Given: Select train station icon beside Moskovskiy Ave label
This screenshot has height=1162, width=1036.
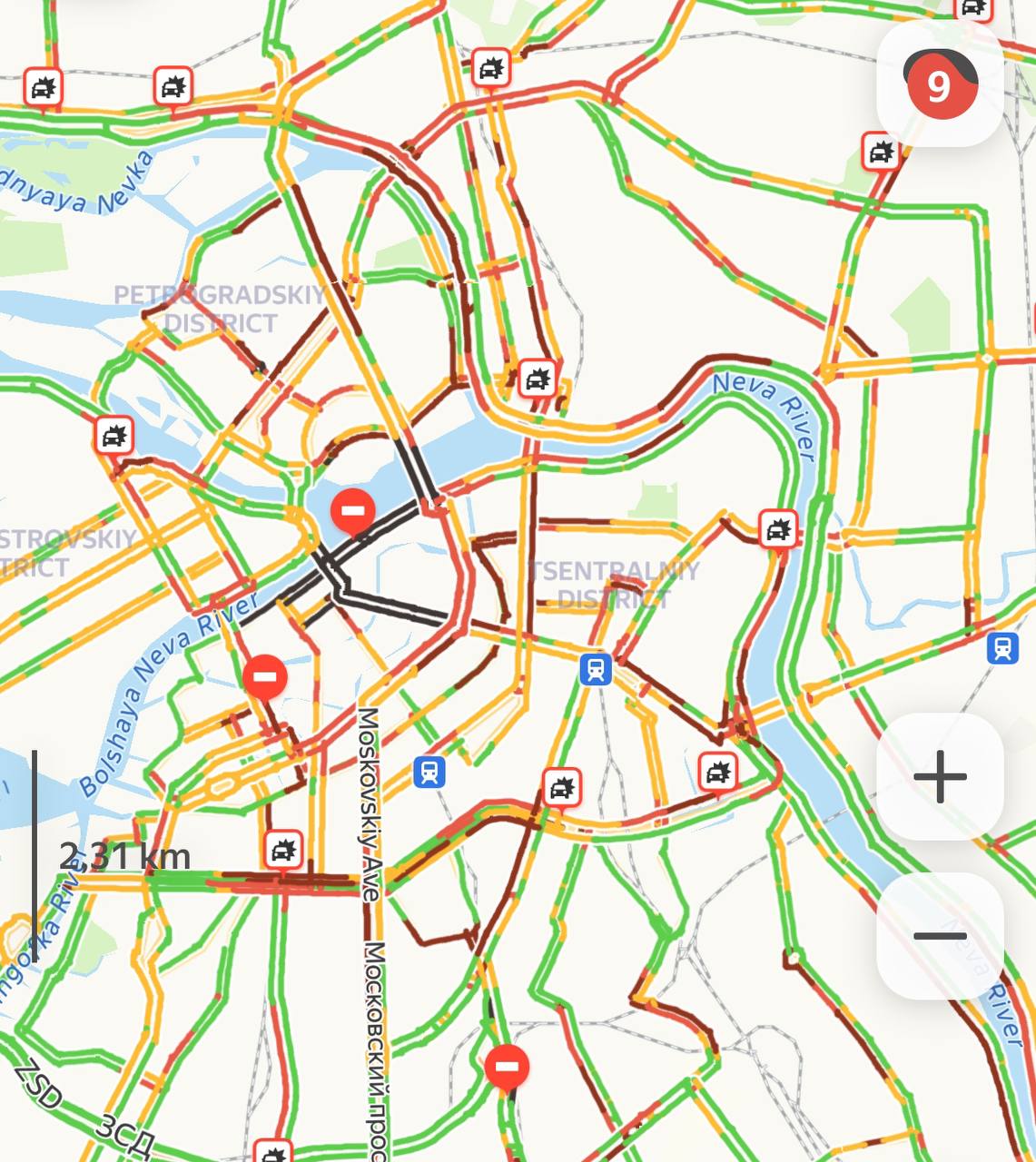Looking at the screenshot, I should (x=429, y=772).
